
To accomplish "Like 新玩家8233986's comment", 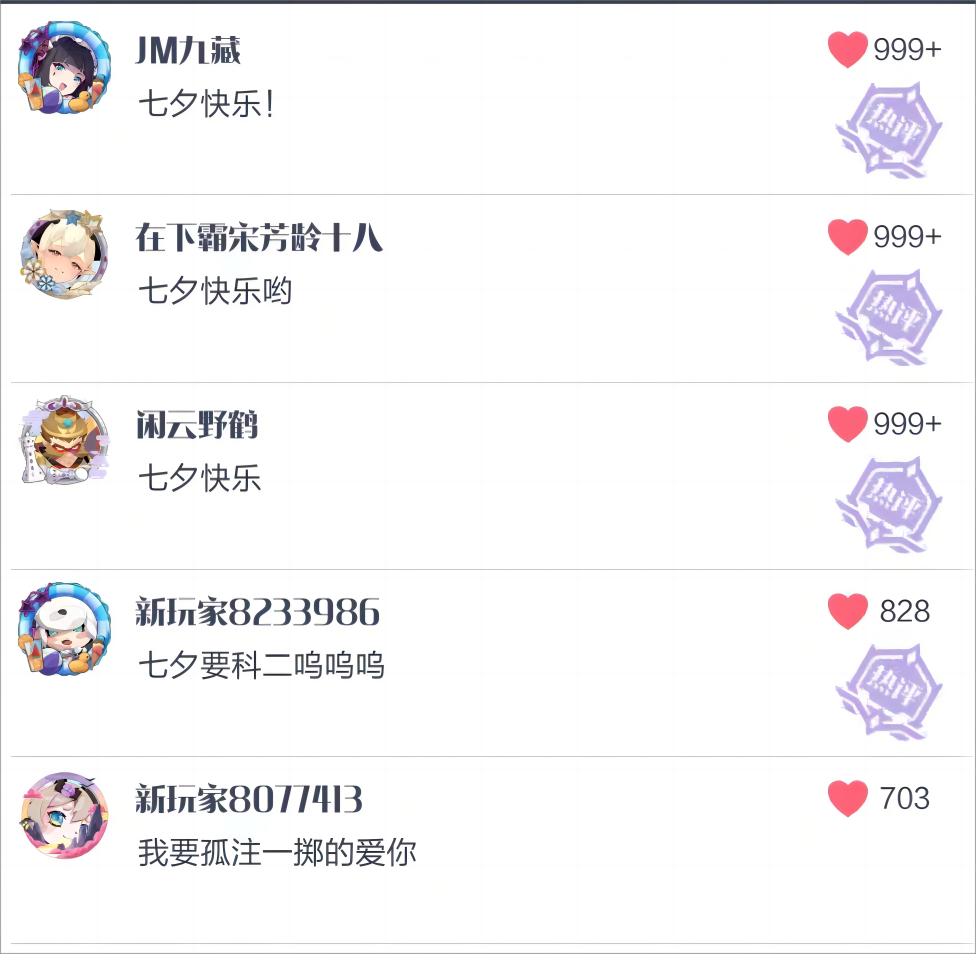I will point(847,611).
